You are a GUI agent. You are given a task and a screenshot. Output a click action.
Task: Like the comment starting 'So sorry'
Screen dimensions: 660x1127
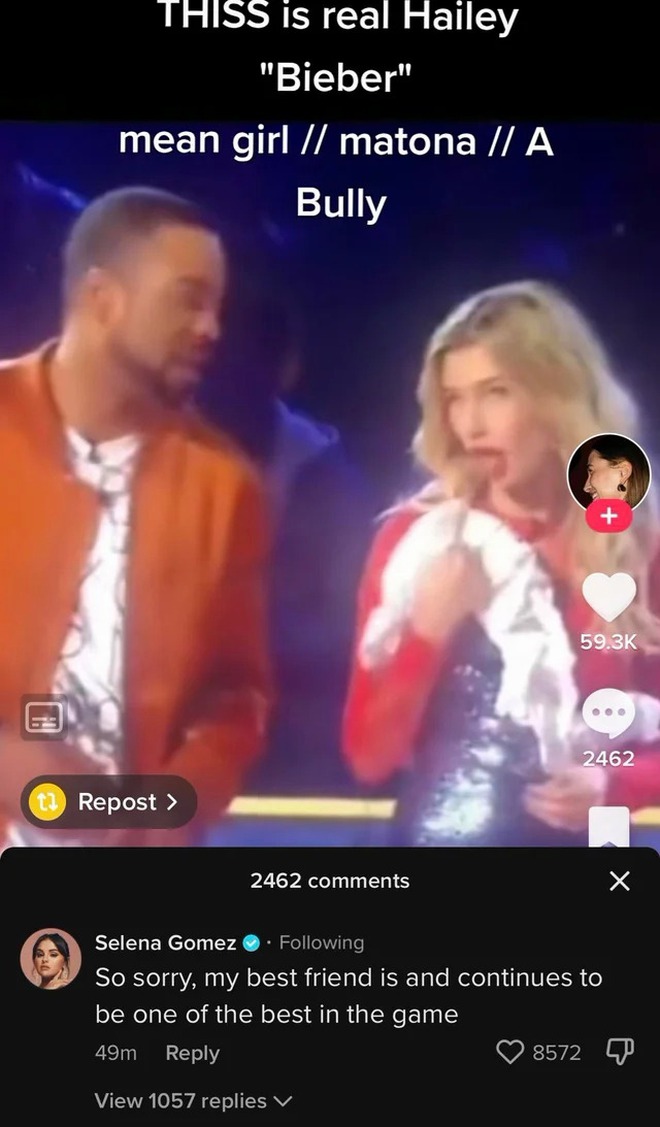coord(511,1051)
